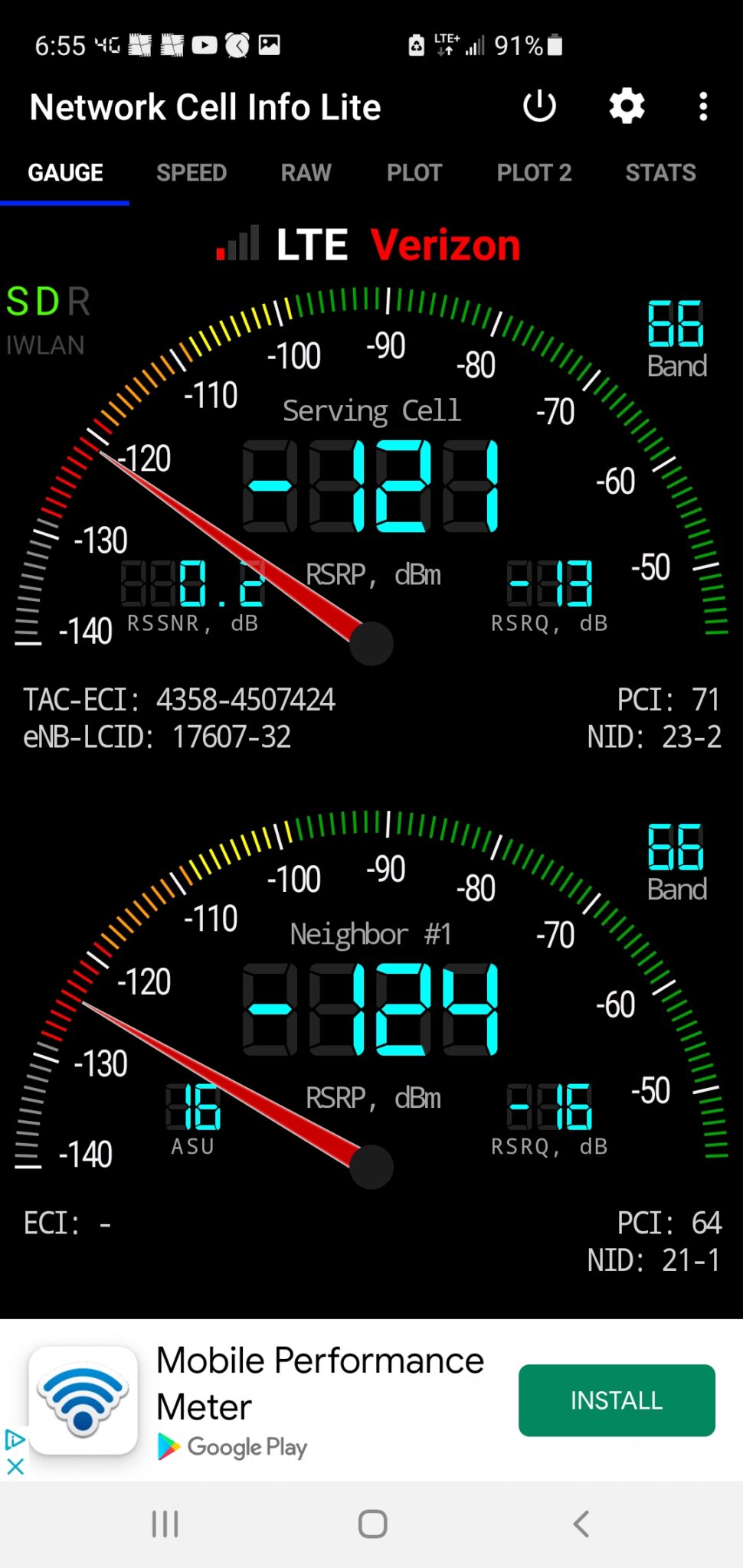The width and height of the screenshot is (743, 1568).
Task: Close the ad banner
Action: 15,1467
